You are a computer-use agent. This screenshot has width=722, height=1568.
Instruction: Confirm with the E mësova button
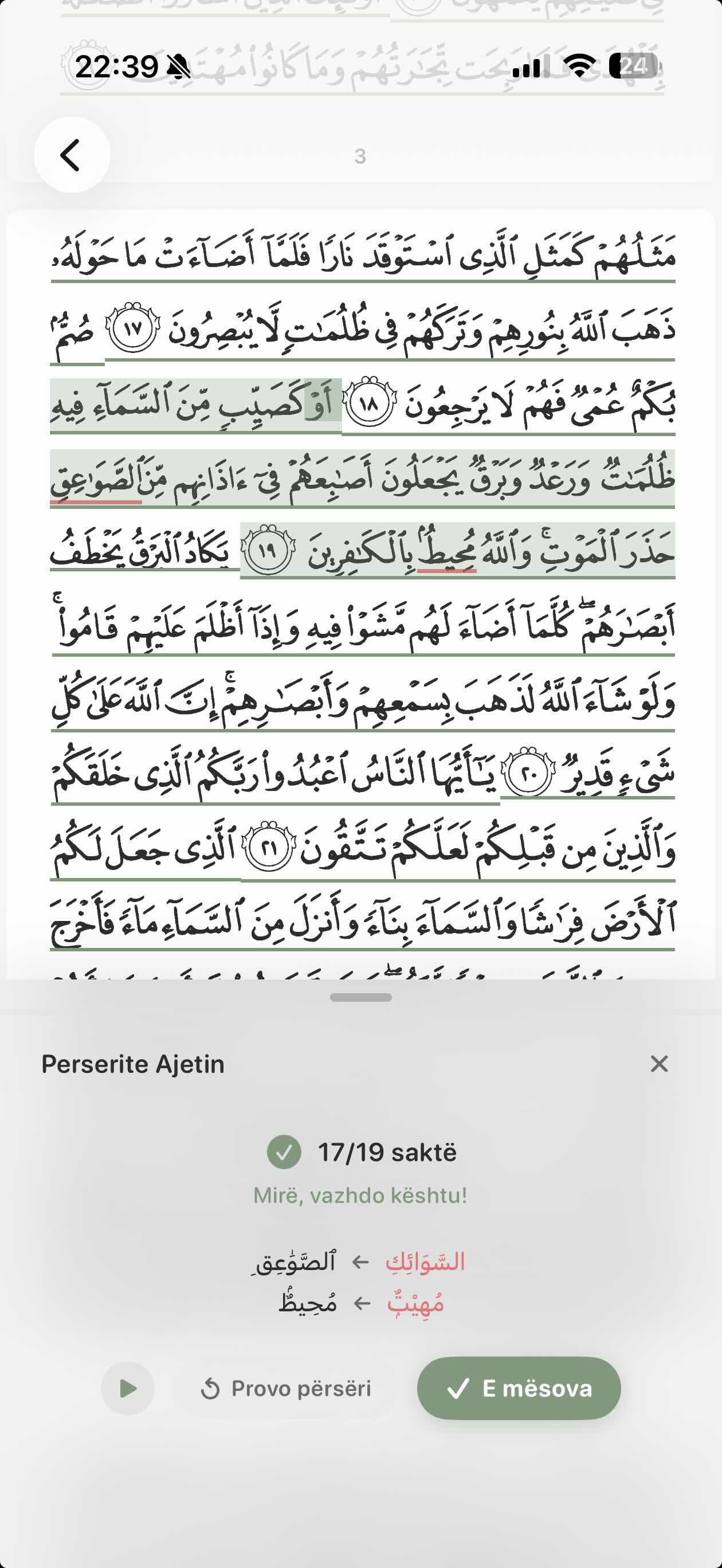tap(519, 1389)
